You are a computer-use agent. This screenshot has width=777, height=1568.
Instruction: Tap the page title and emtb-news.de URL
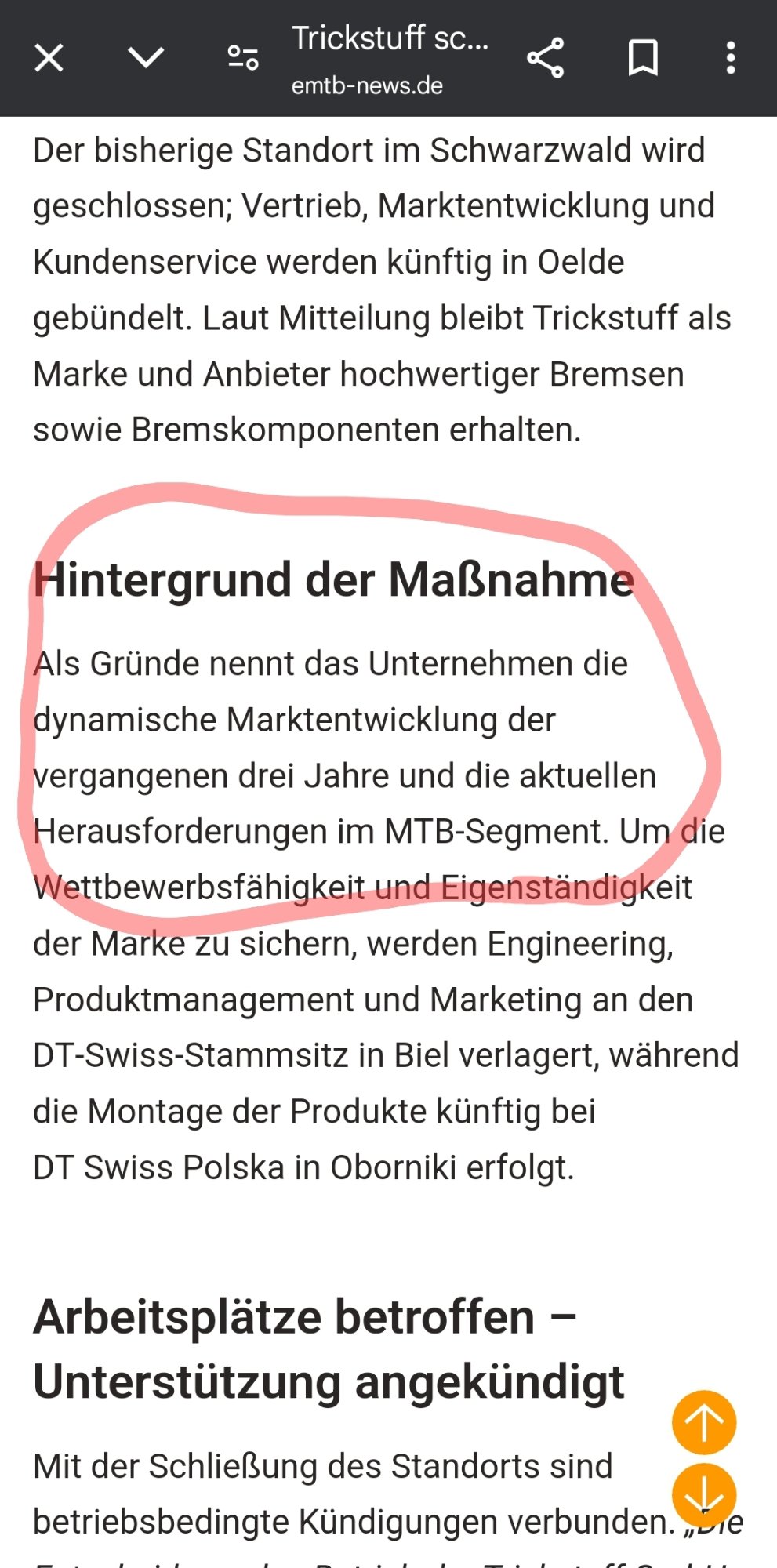point(390,60)
